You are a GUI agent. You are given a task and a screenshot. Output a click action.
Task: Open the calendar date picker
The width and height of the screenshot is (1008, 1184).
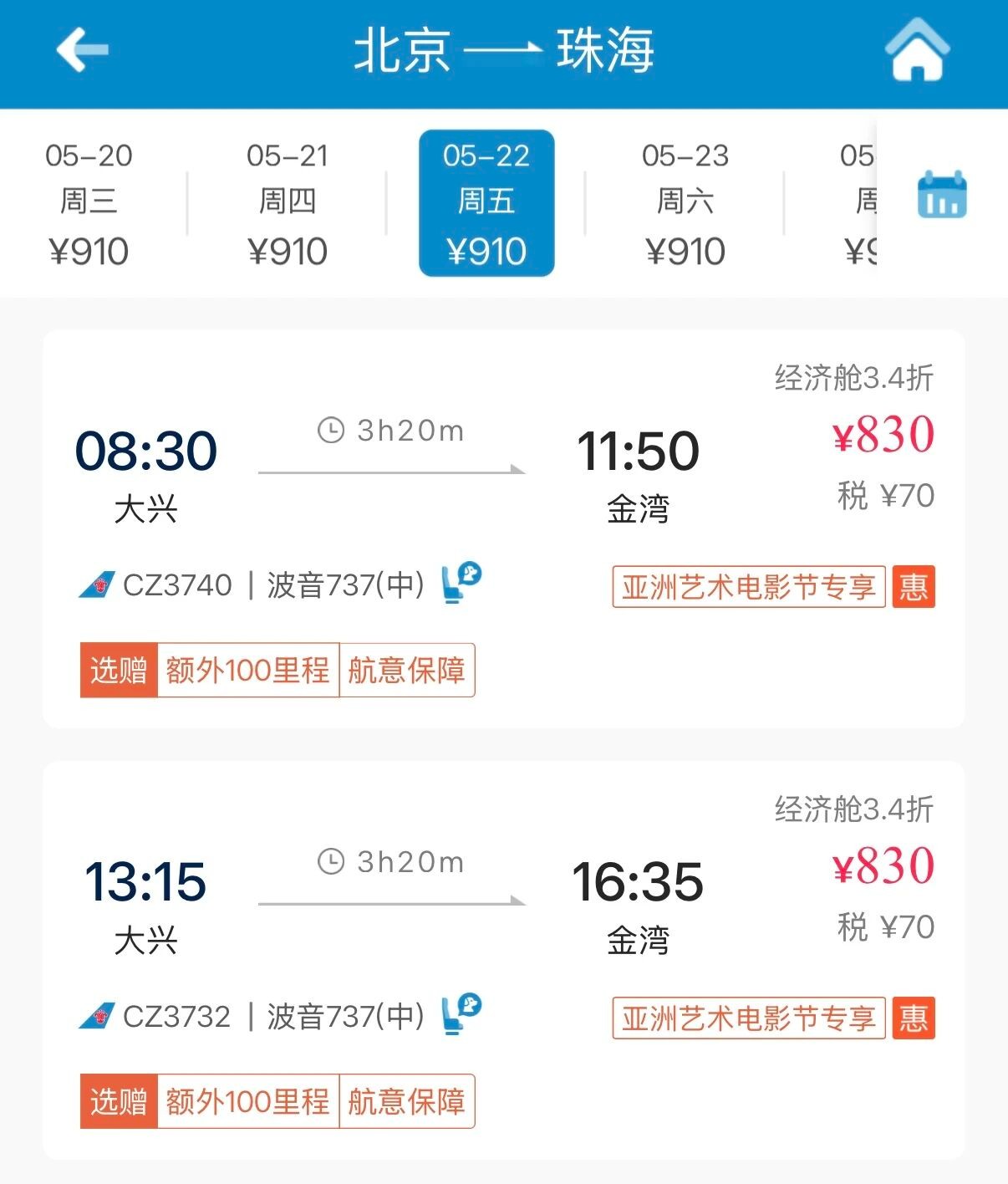pyautogui.click(x=942, y=195)
